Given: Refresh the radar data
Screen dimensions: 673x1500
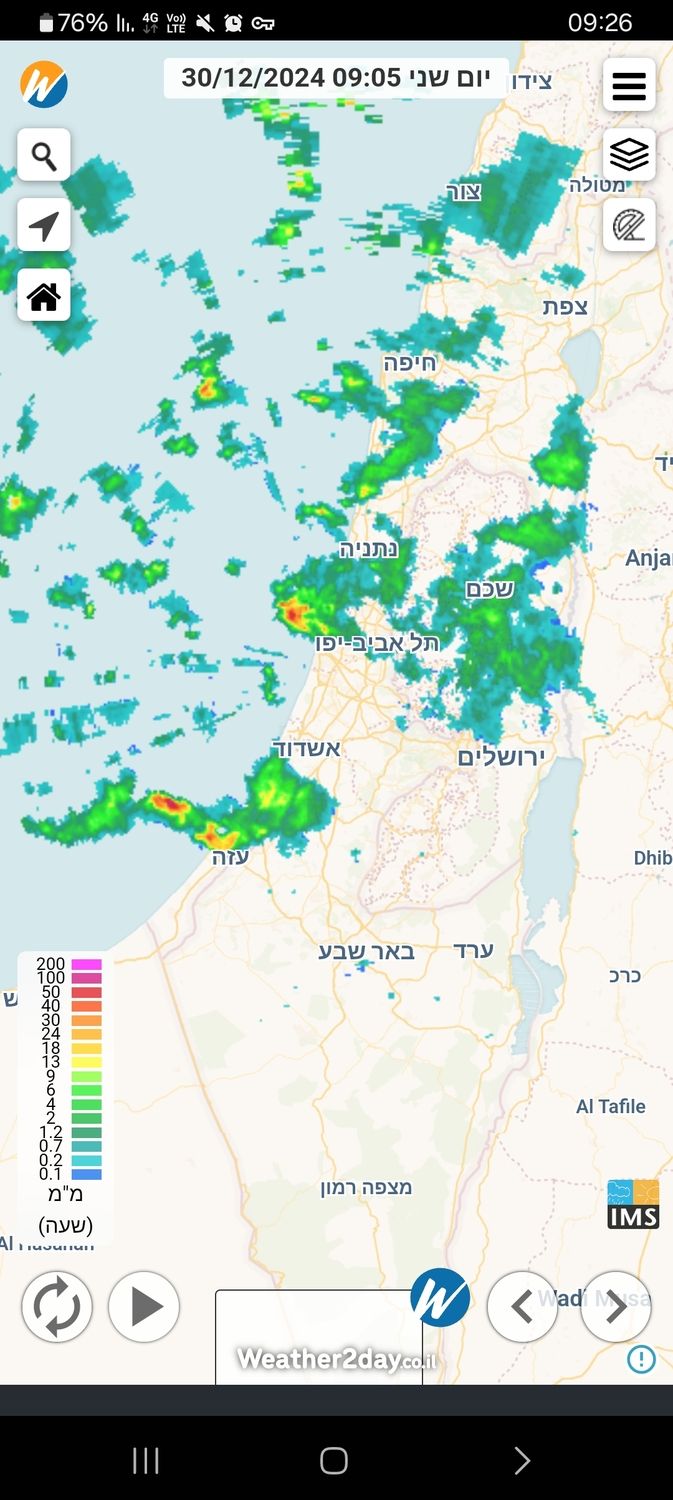Looking at the screenshot, I should tap(57, 1306).
